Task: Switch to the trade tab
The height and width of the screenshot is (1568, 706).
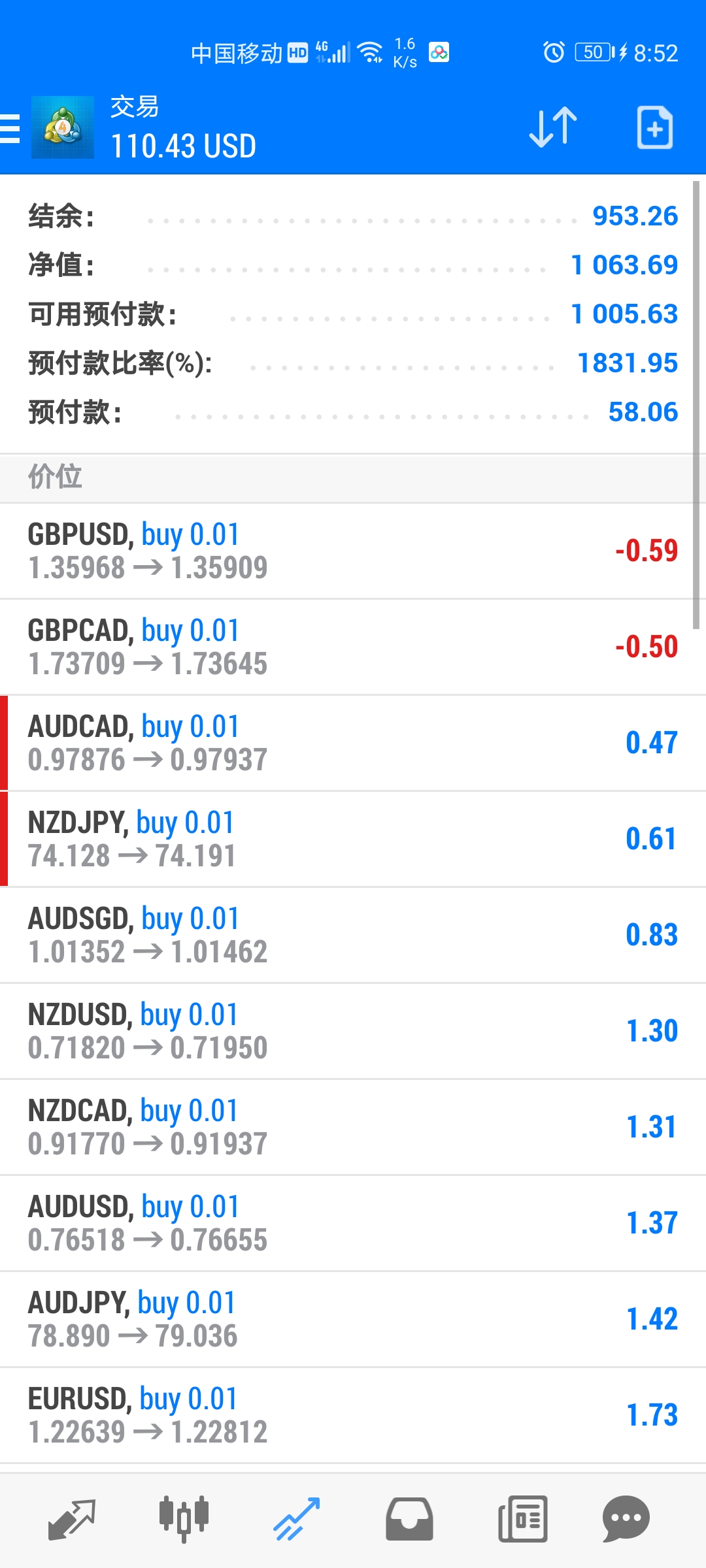Action: pyautogui.click(x=297, y=1519)
